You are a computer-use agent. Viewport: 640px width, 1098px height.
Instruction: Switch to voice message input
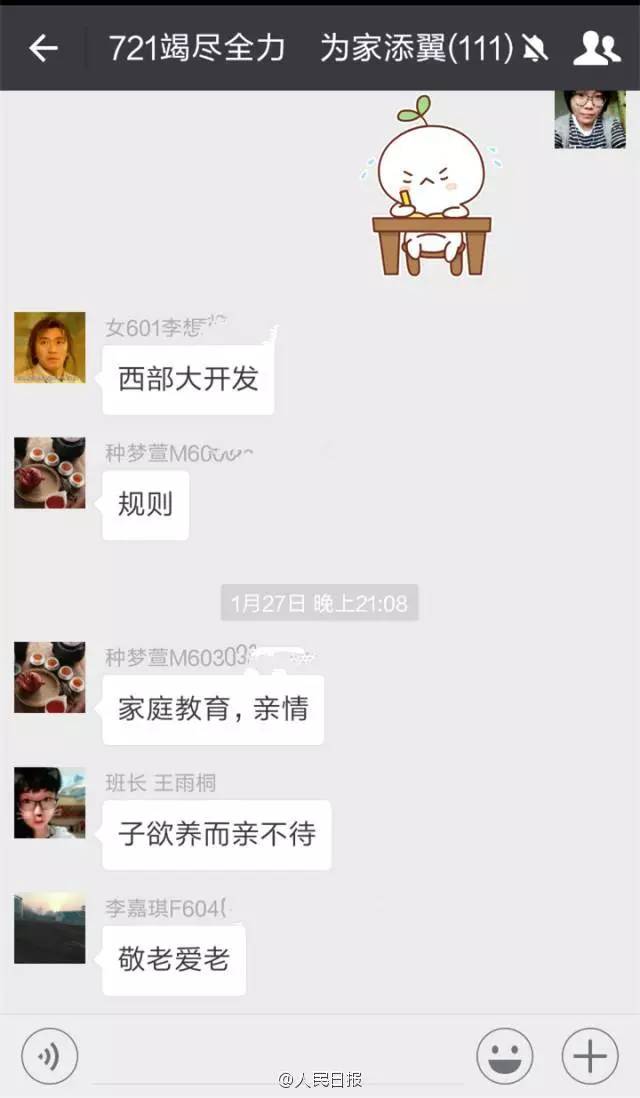[49, 1056]
